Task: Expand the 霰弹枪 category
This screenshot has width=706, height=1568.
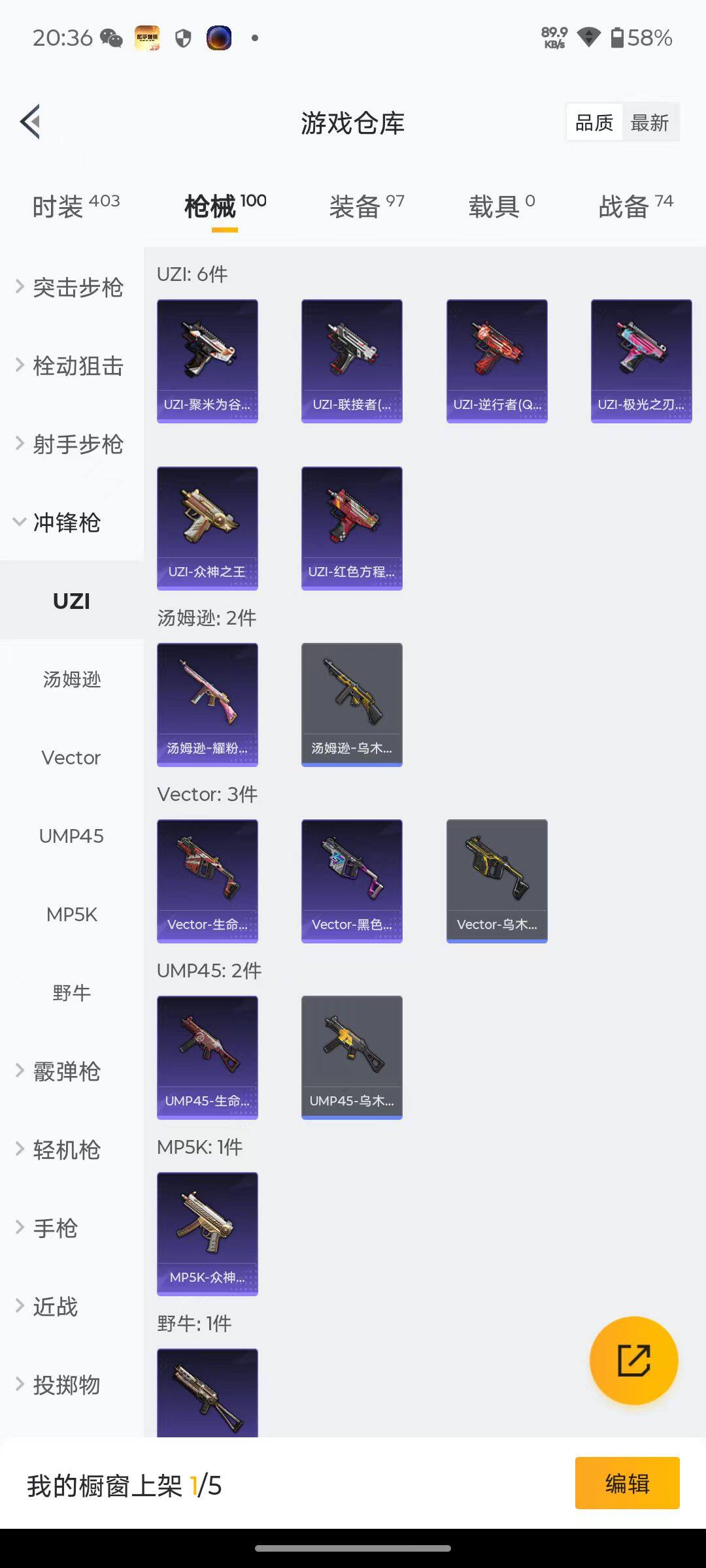Action: 65,1071
